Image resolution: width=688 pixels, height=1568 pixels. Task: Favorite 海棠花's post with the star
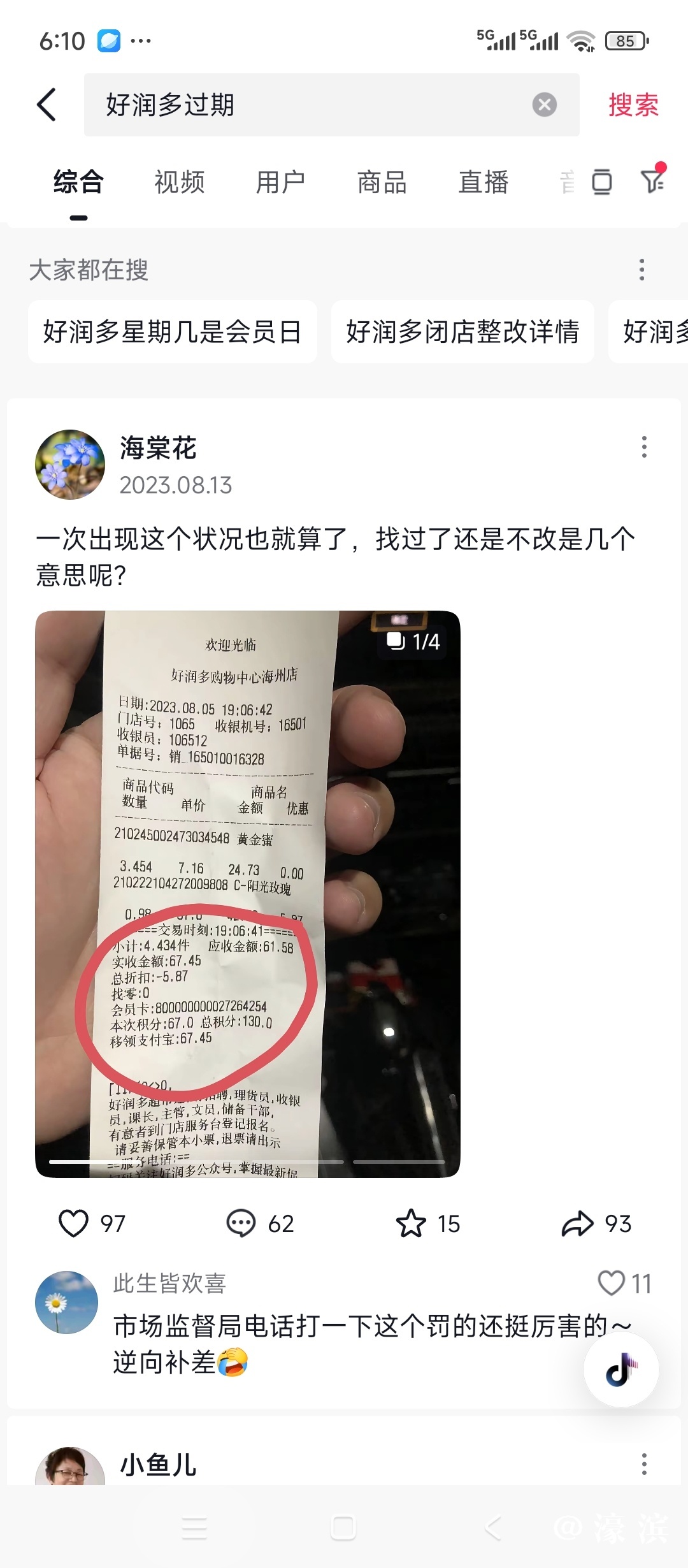411,1223
